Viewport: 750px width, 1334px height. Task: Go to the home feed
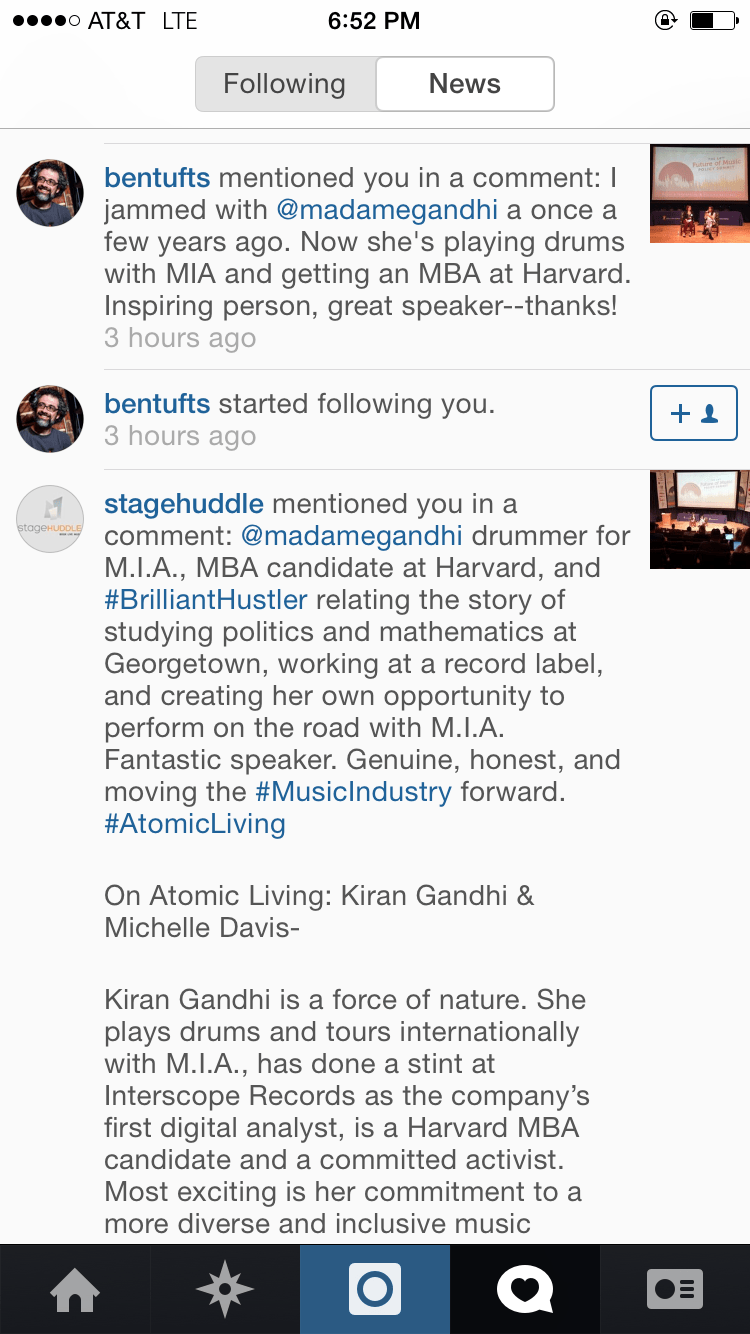pyautogui.click(x=75, y=1289)
